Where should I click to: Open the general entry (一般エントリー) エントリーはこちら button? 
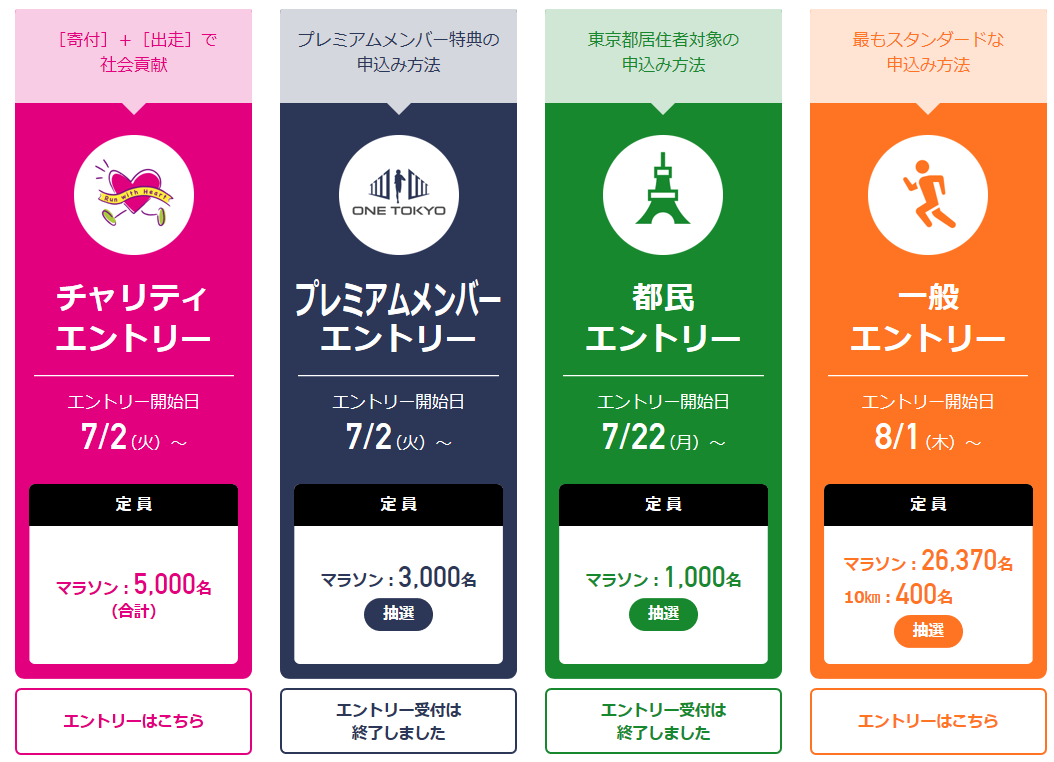(927, 721)
